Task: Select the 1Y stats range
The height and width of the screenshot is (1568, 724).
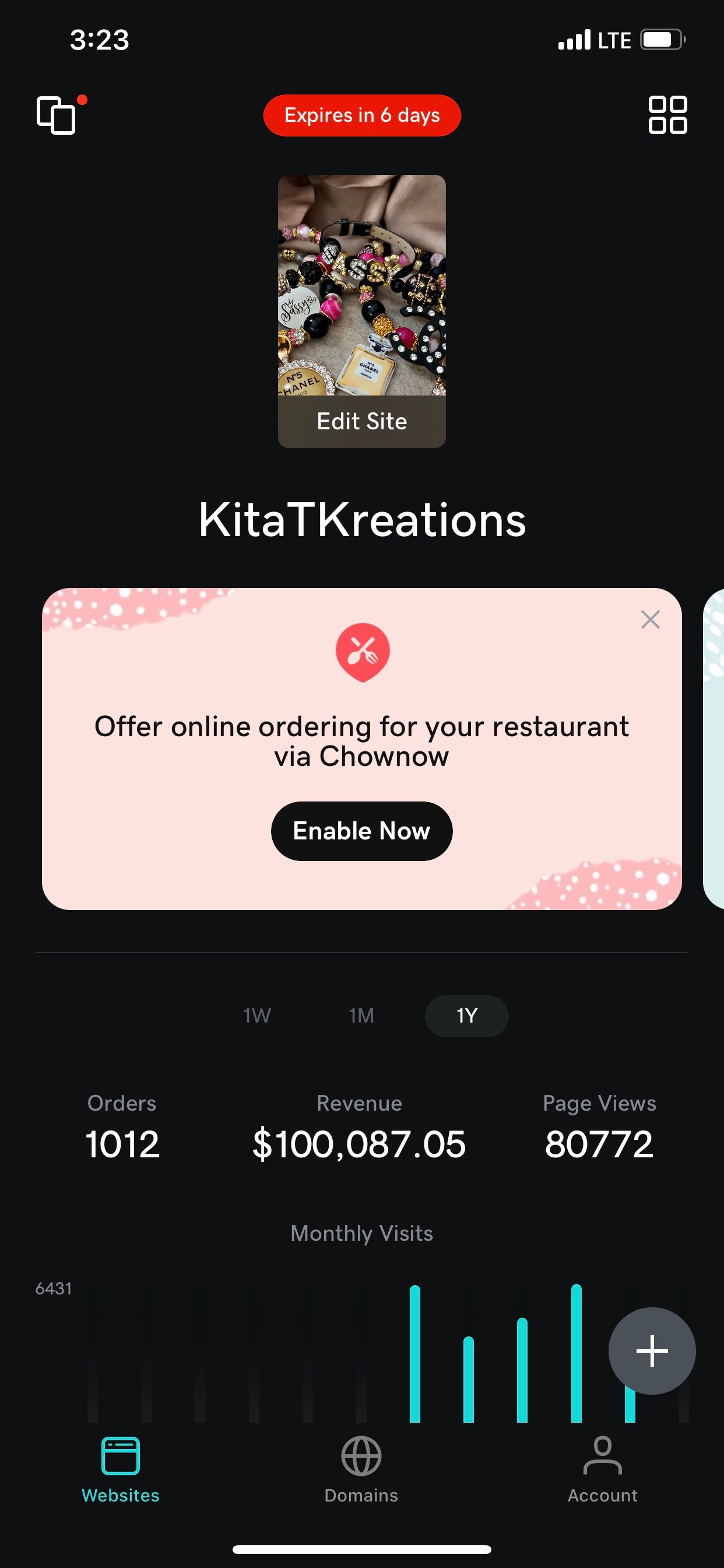Action: (x=467, y=1016)
